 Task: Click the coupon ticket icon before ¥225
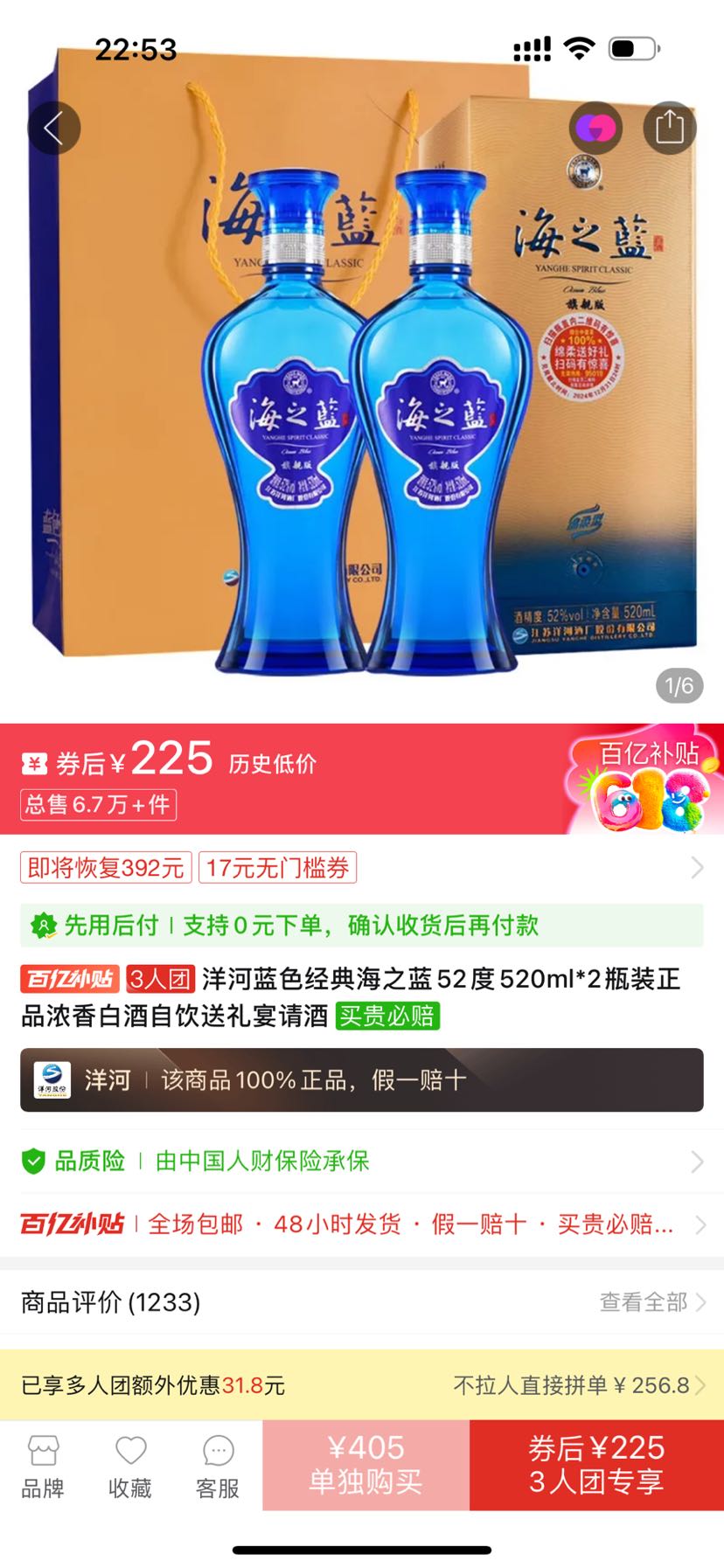click(34, 761)
